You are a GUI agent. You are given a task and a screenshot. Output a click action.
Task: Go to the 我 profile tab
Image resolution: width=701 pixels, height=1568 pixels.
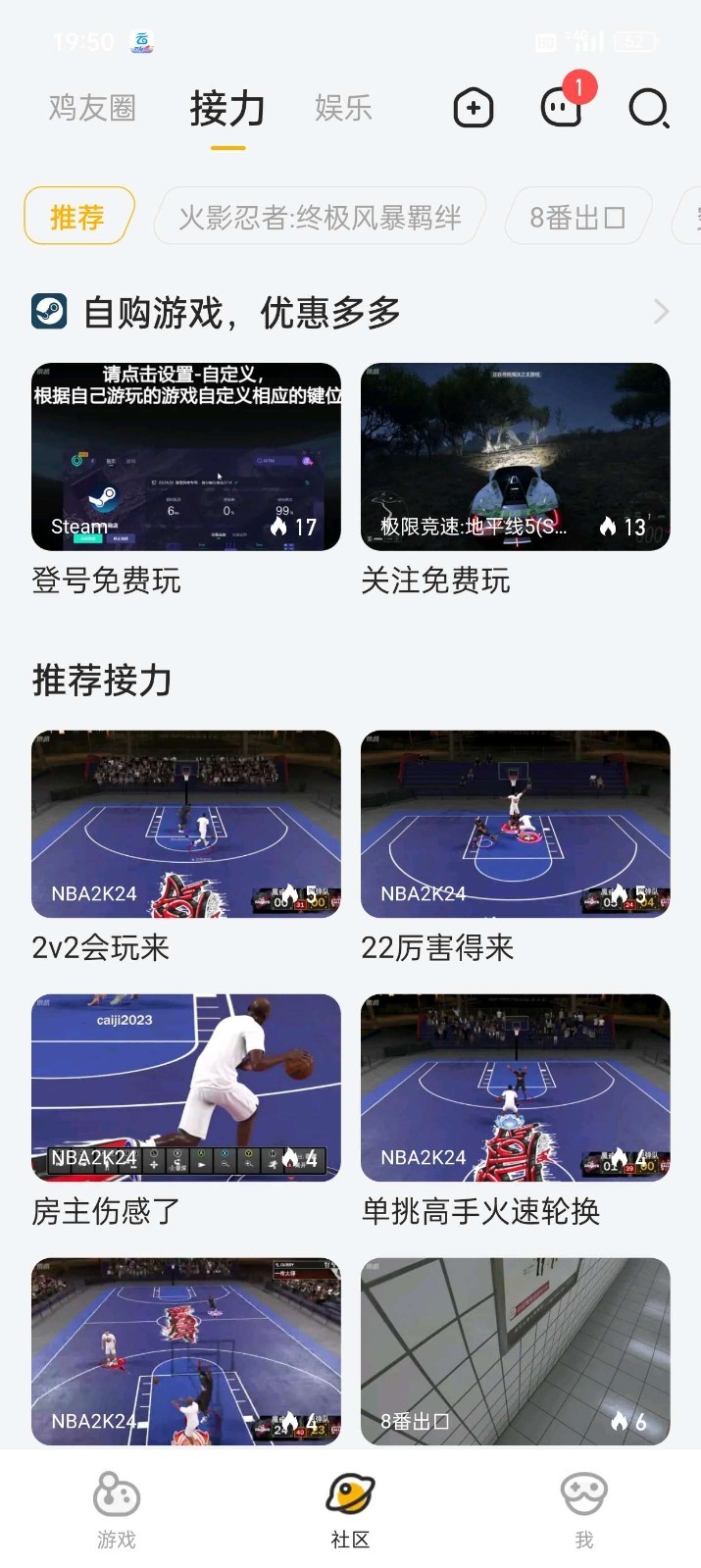click(583, 1510)
